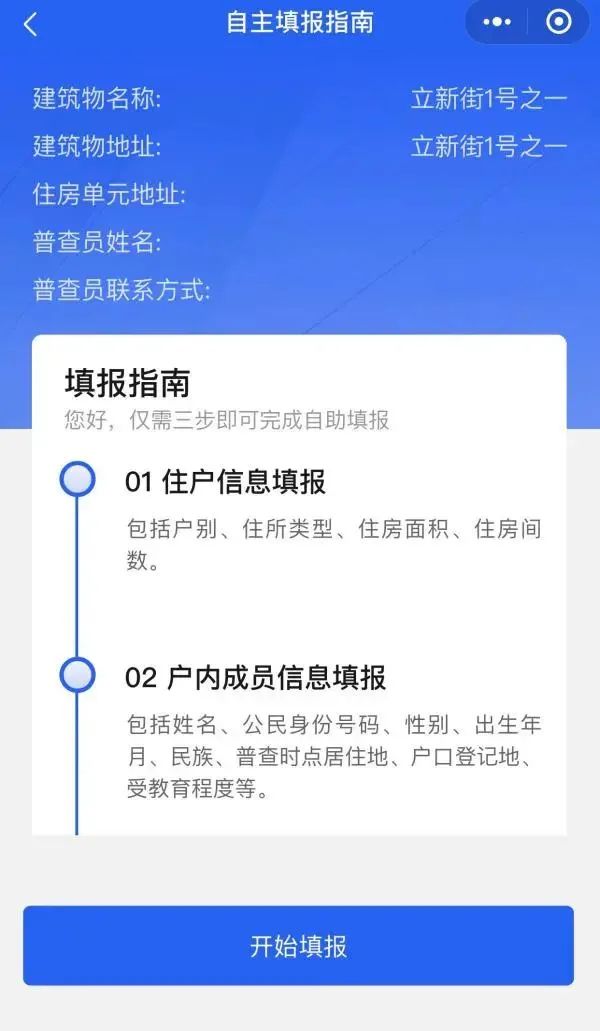Go back using the top-left arrow

(x=30, y=24)
